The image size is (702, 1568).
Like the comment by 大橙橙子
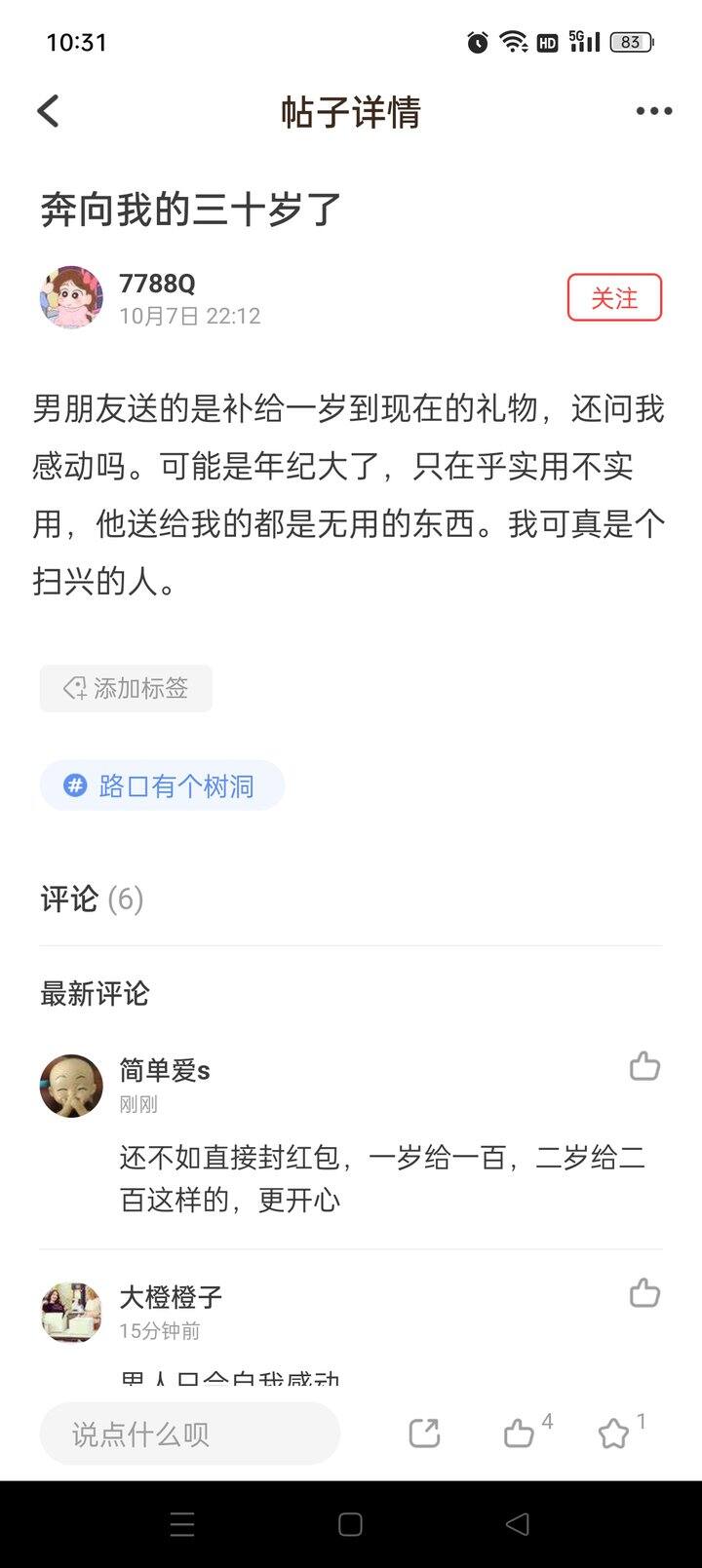tap(644, 1293)
